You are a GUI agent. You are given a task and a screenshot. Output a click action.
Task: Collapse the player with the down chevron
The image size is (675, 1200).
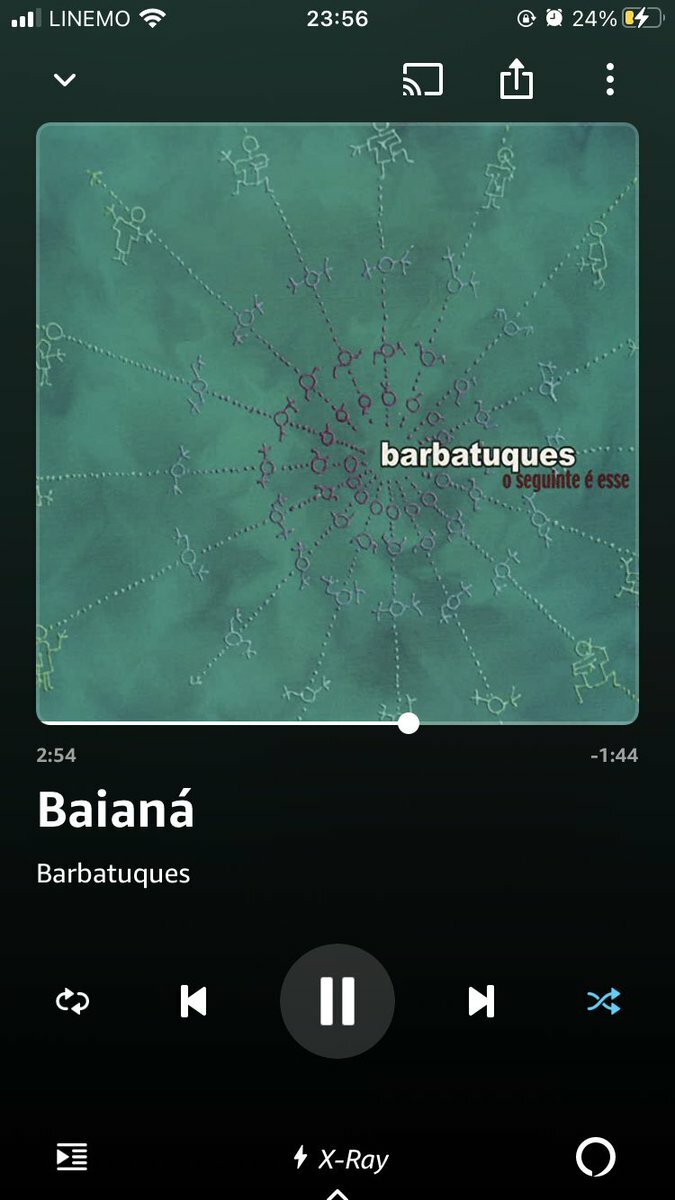click(x=65, y=80)
